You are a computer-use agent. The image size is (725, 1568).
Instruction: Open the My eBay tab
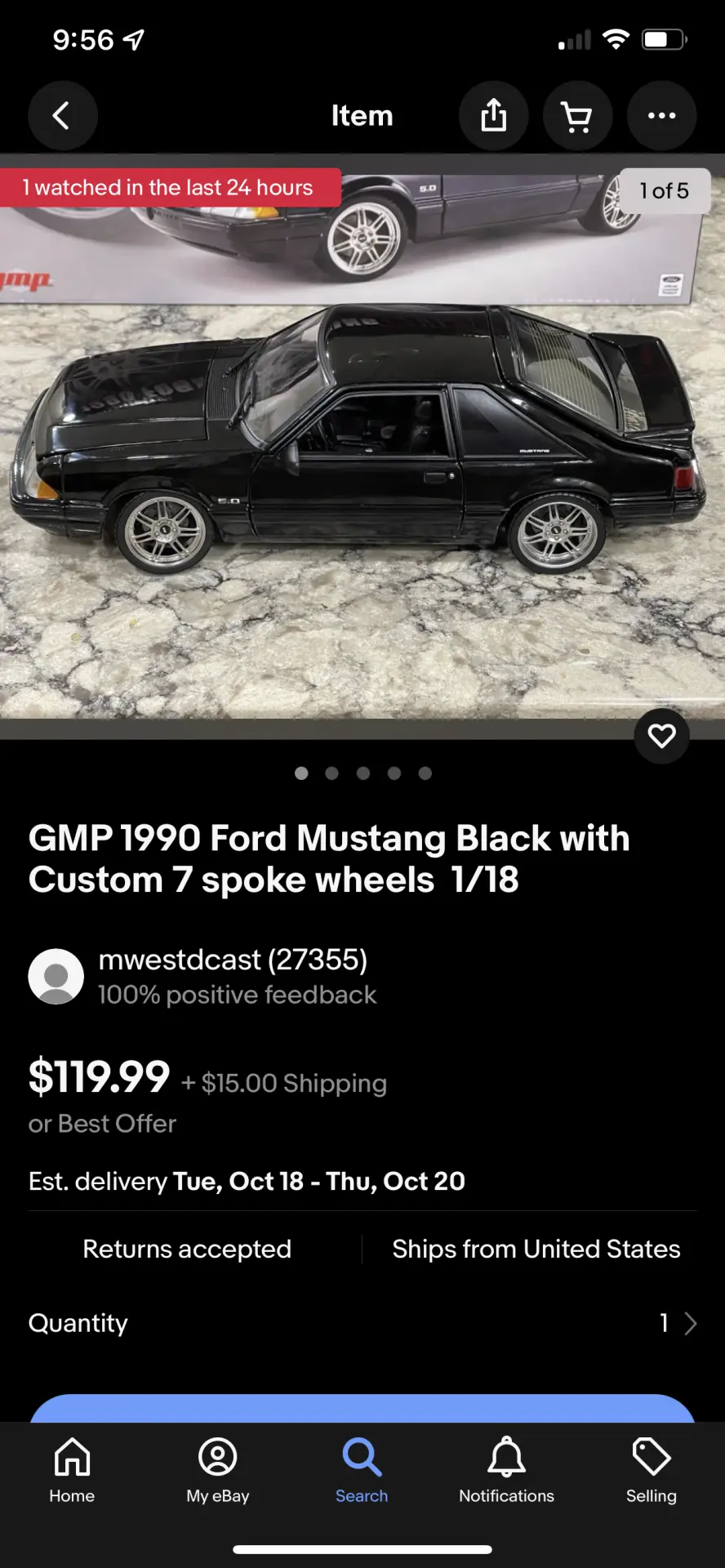click(x=217, y=1470)
